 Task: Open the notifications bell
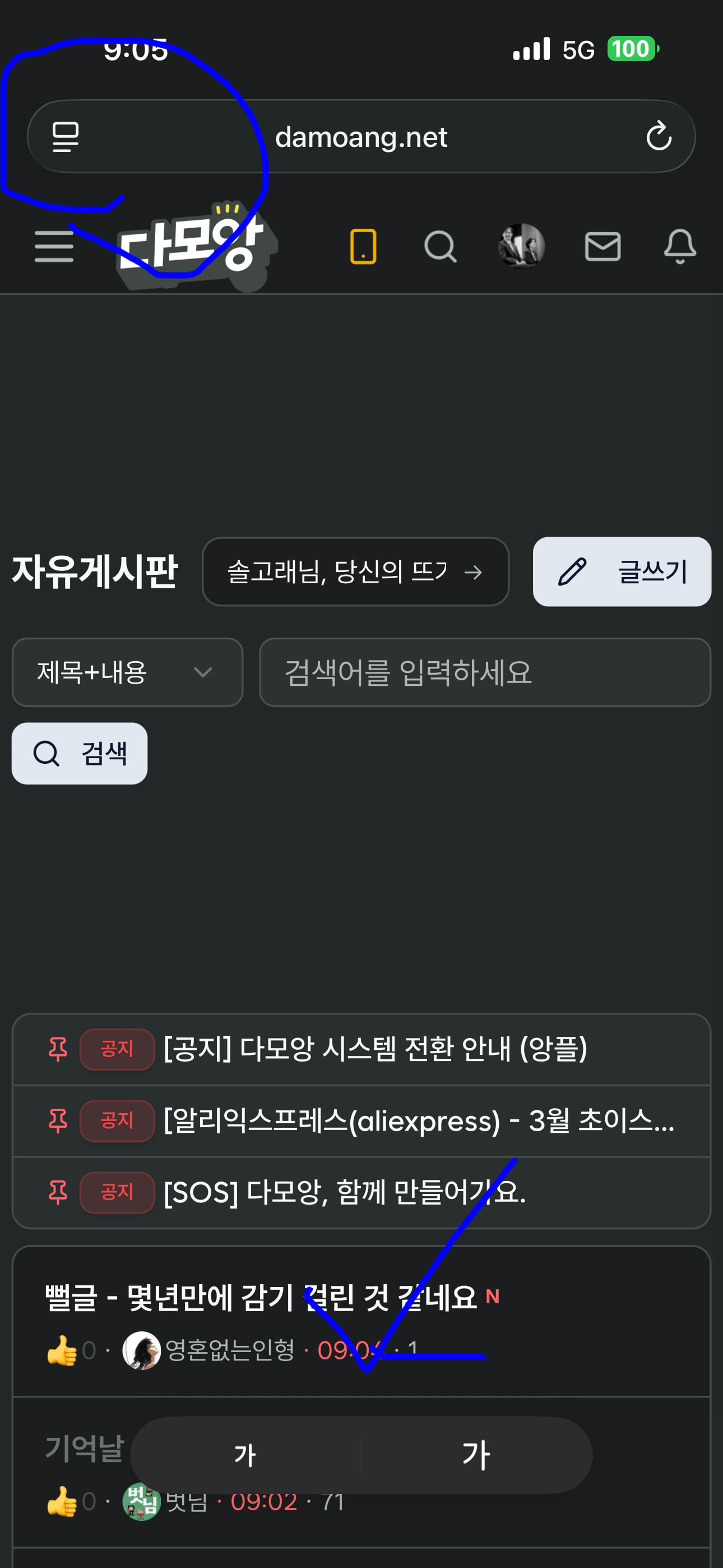(680, 247)
